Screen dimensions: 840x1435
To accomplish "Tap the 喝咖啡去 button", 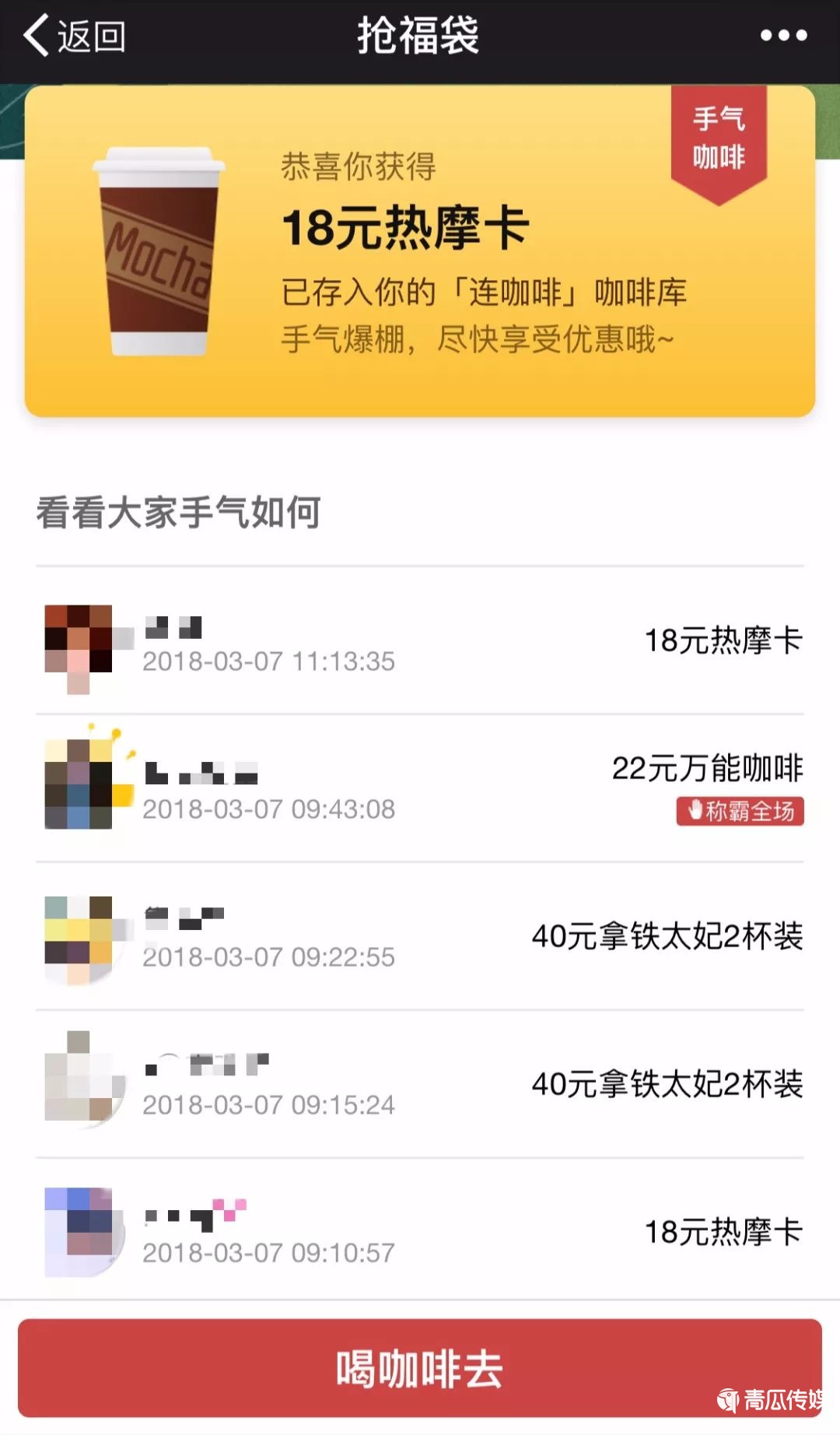I will pos(420,1368).
